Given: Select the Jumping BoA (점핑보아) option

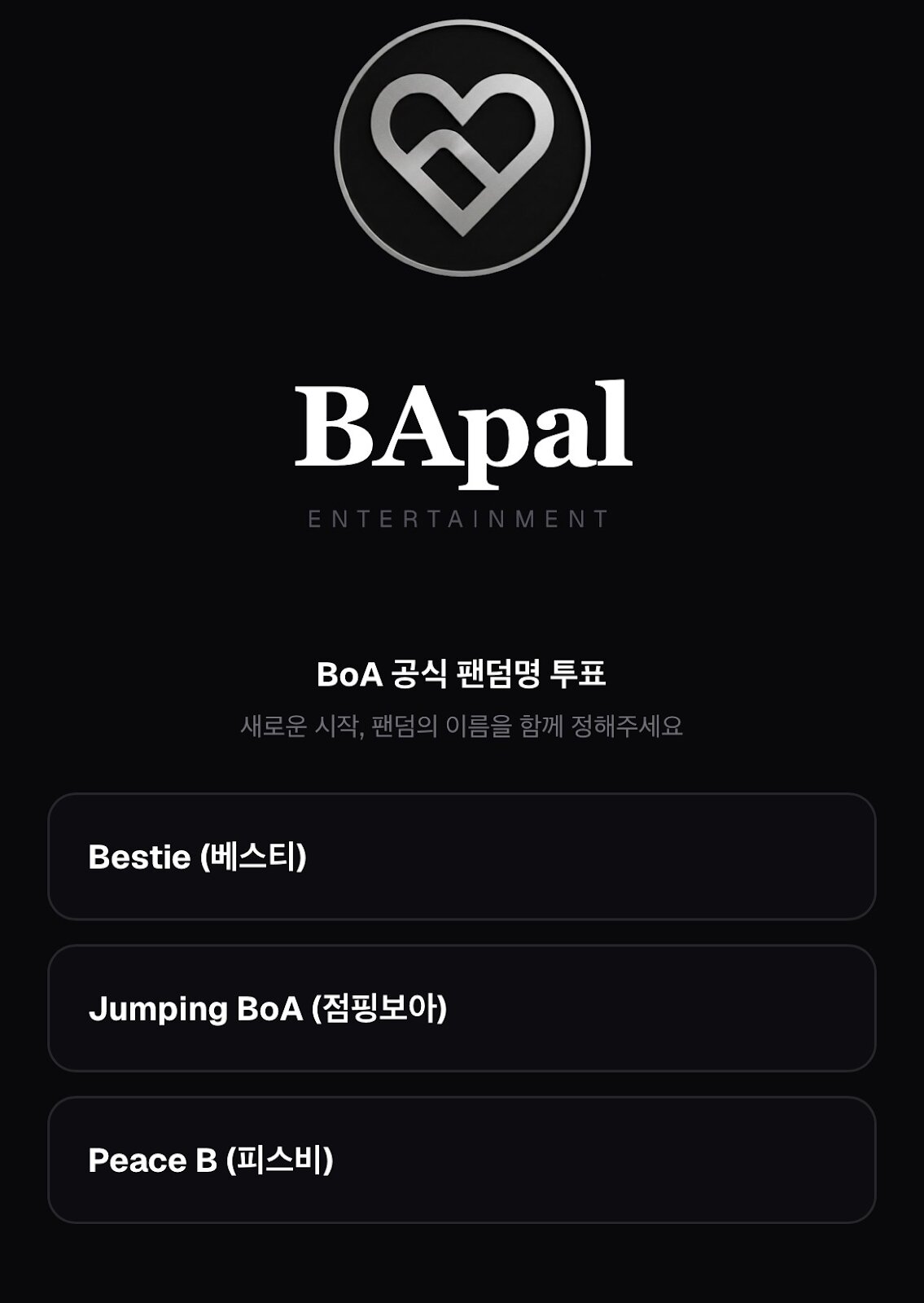Looking at the screenshot, I should (x=462, y=1008).
